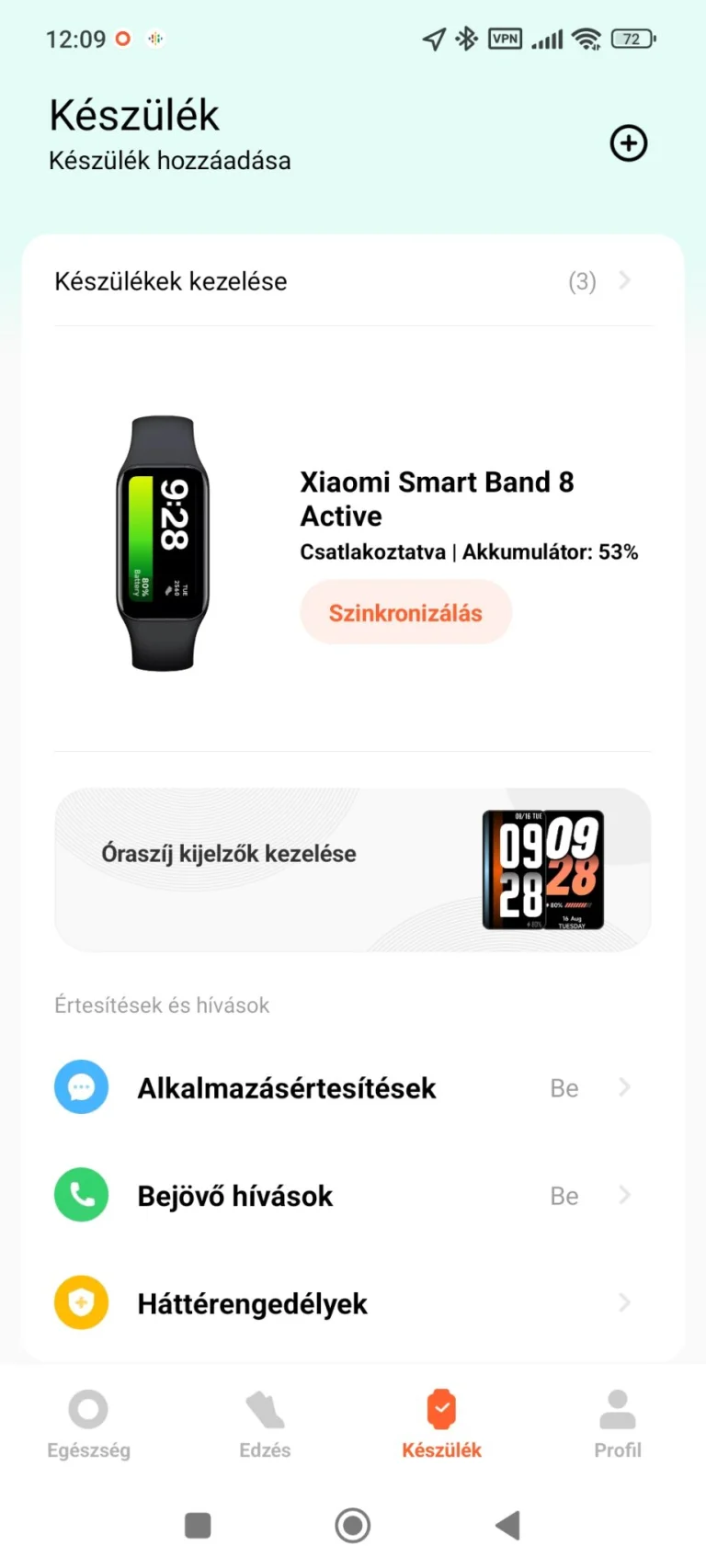Tap the Készülék watch icon

point(441,1409)
